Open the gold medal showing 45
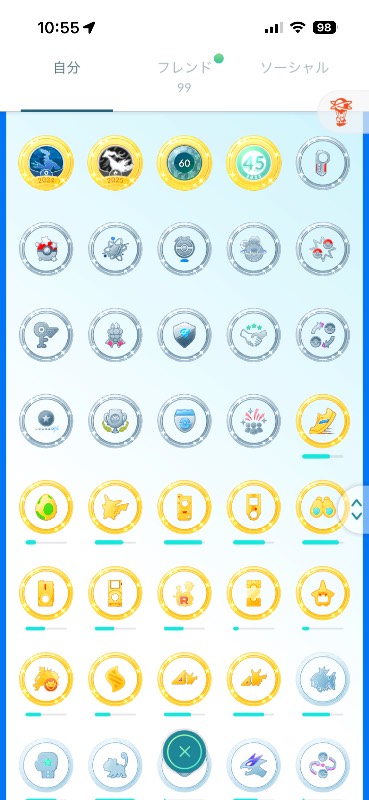 [254, 163]
